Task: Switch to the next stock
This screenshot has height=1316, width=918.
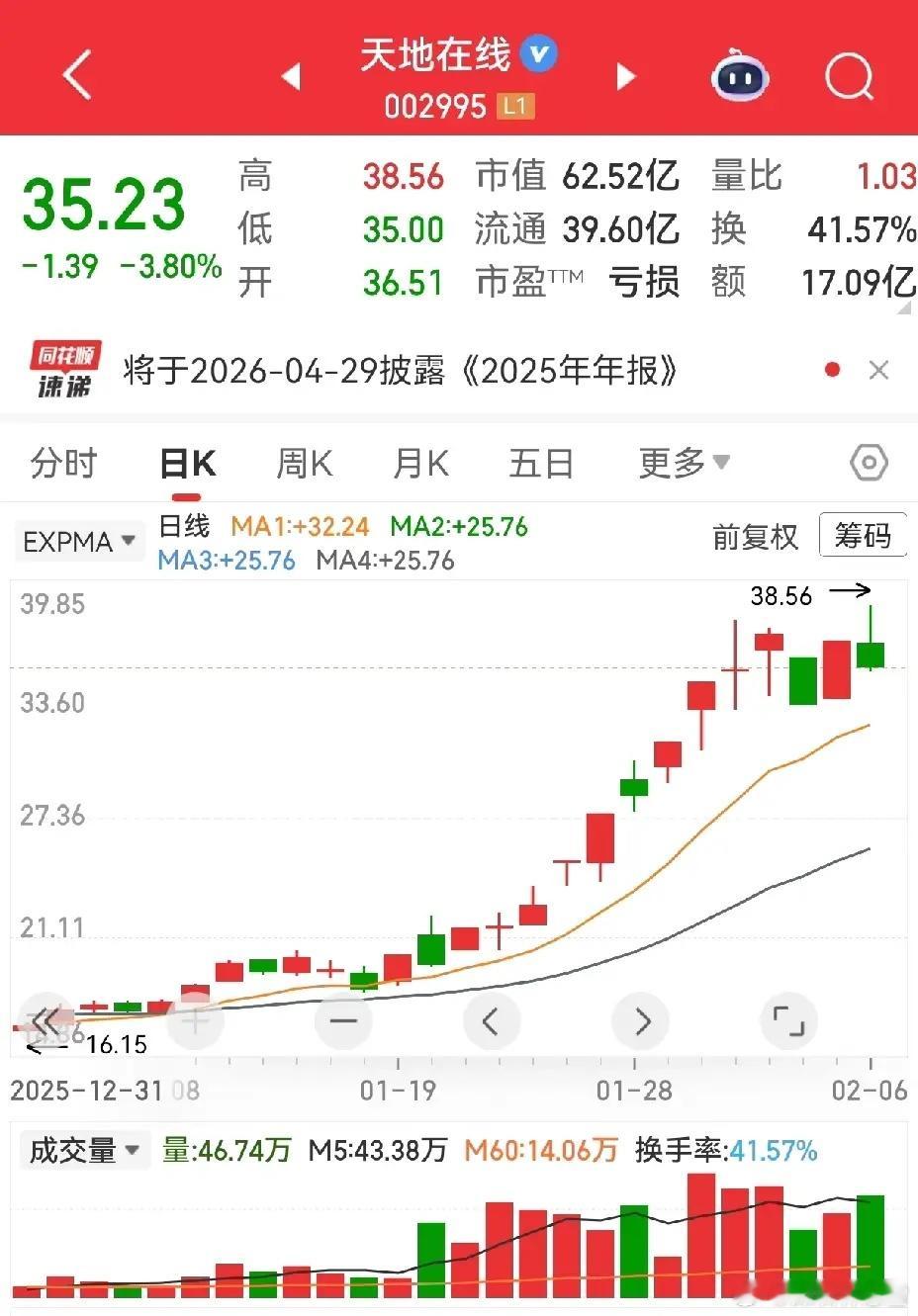Action: click(625, 76)
